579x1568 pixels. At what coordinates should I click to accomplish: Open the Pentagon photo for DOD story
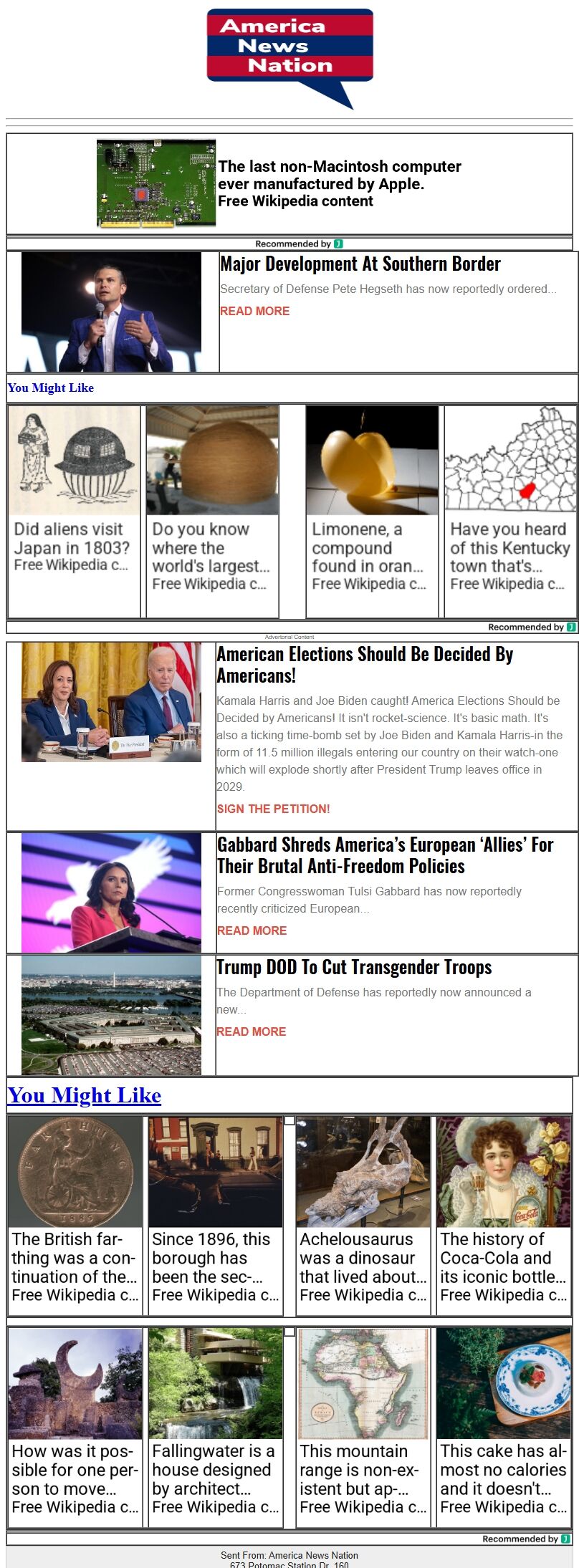click(x=111, y=1015)
